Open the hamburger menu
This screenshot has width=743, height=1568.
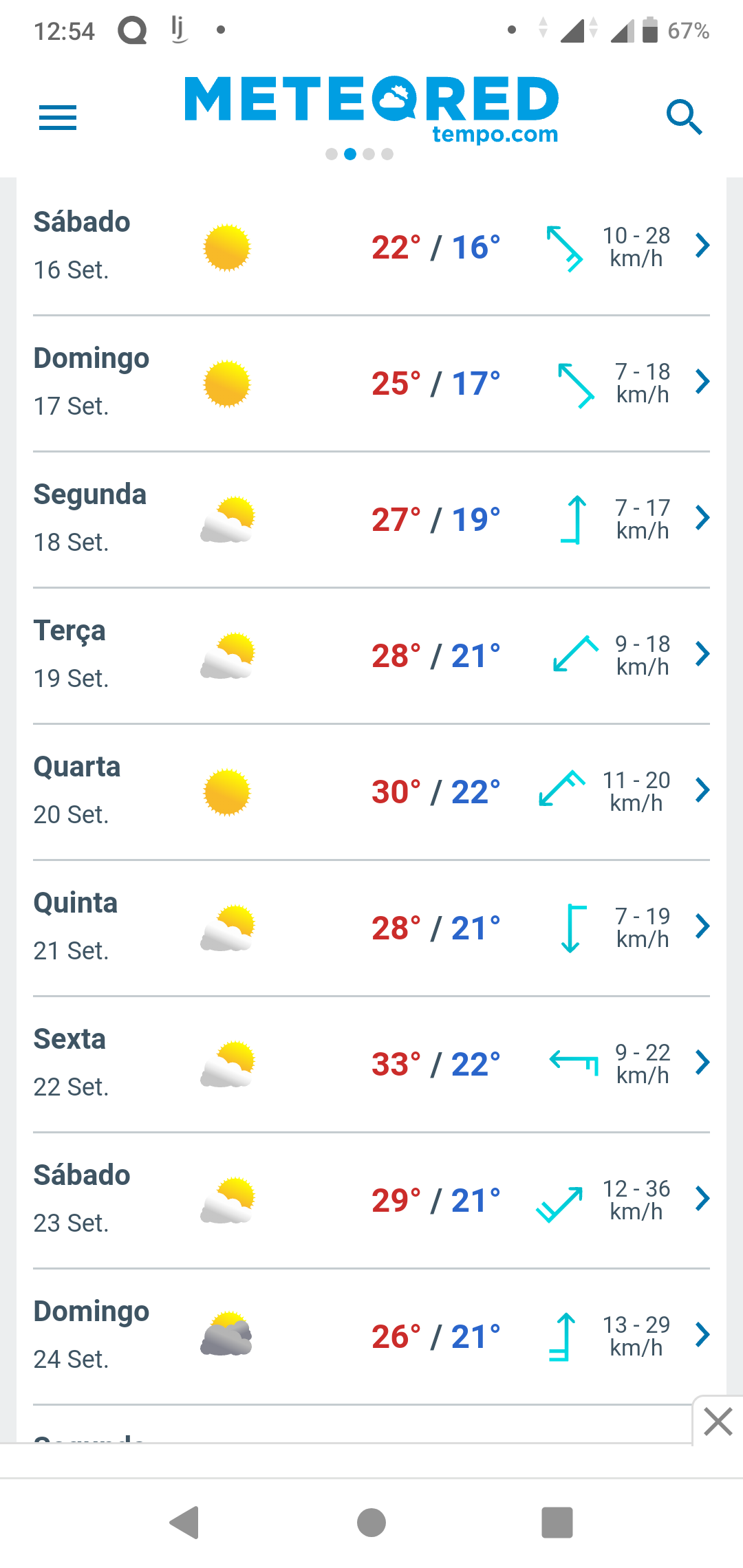click(58, 118)
